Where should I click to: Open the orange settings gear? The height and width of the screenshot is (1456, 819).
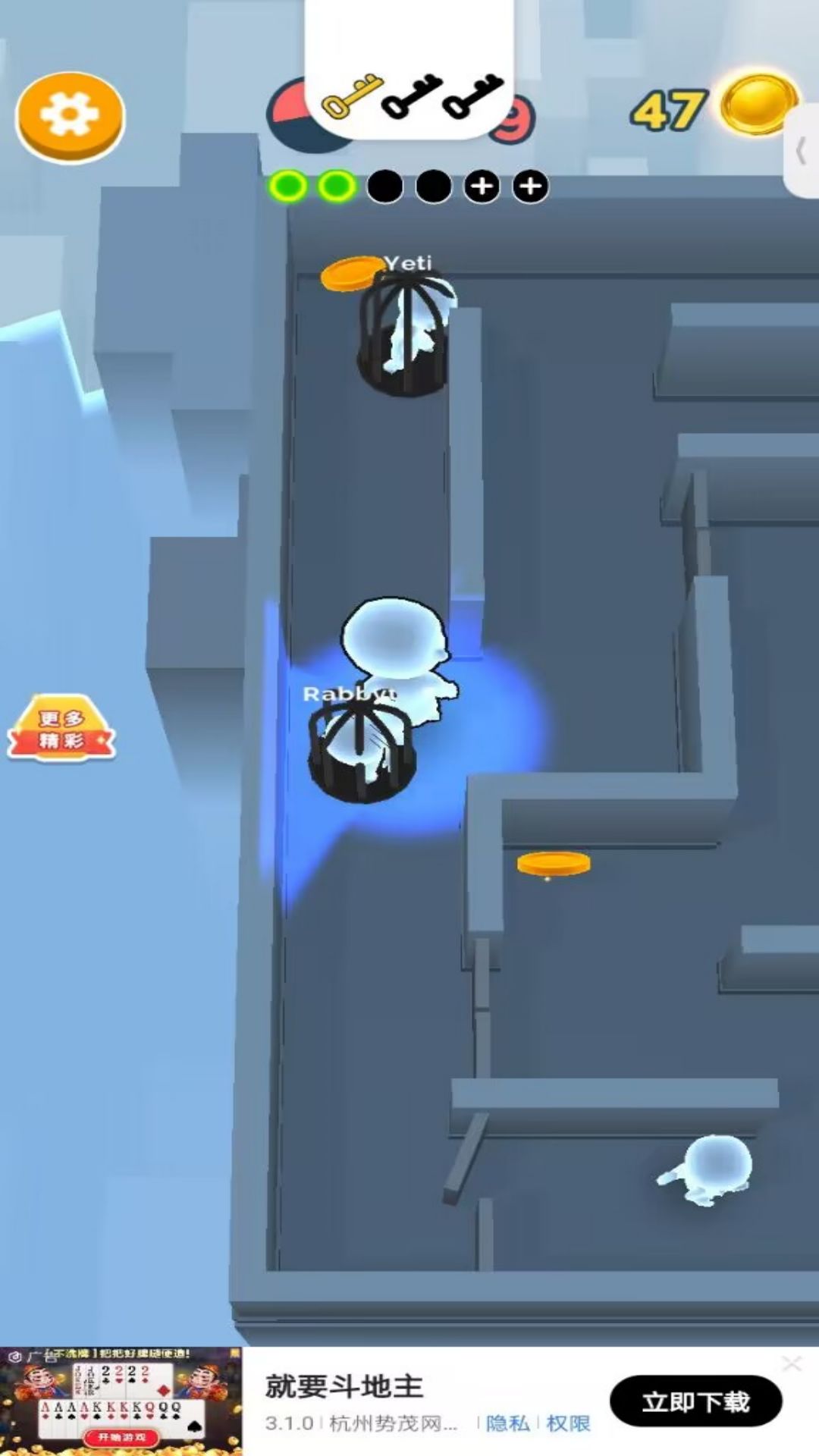(71, 116)
